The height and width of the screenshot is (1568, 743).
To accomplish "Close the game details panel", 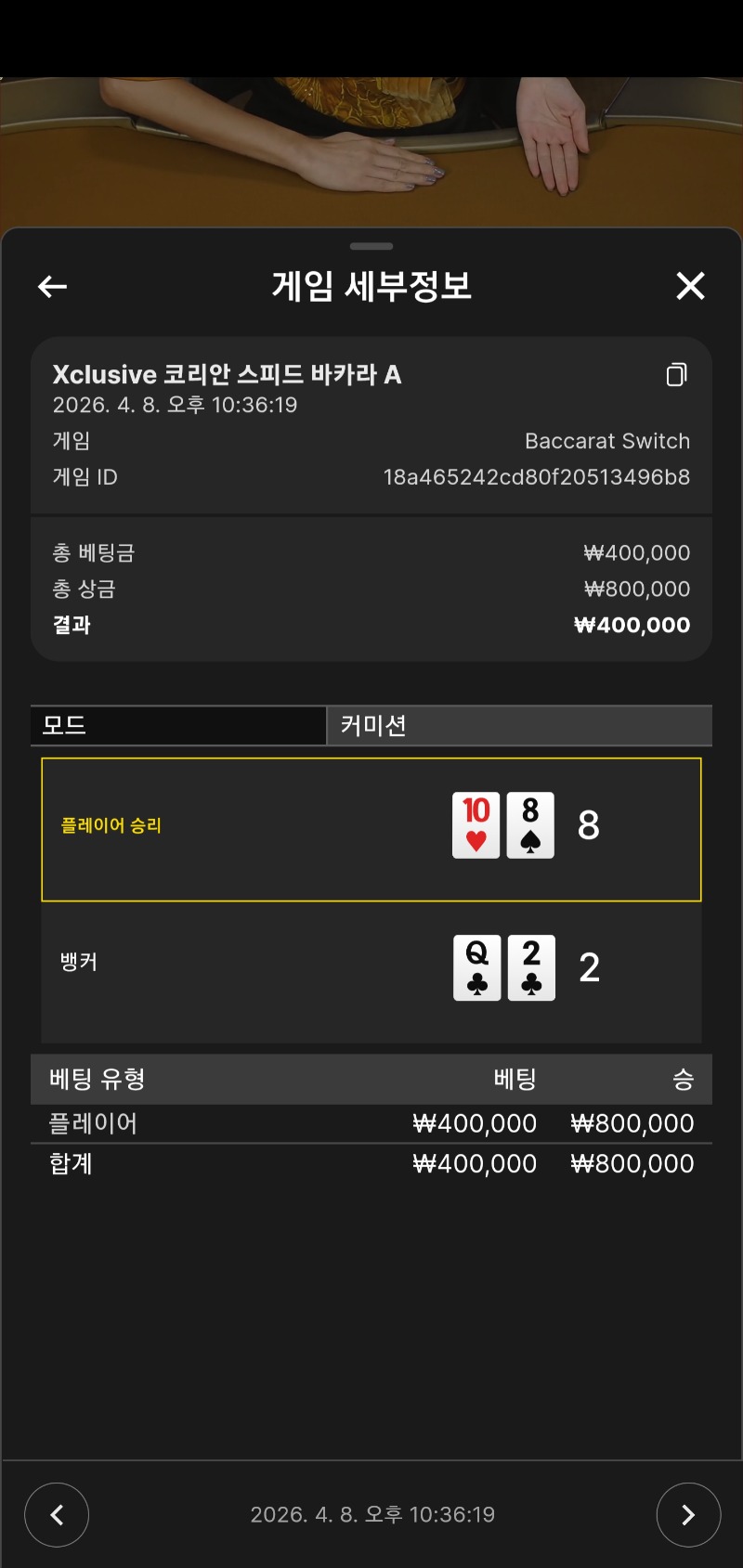I will (x=690, y=286).
